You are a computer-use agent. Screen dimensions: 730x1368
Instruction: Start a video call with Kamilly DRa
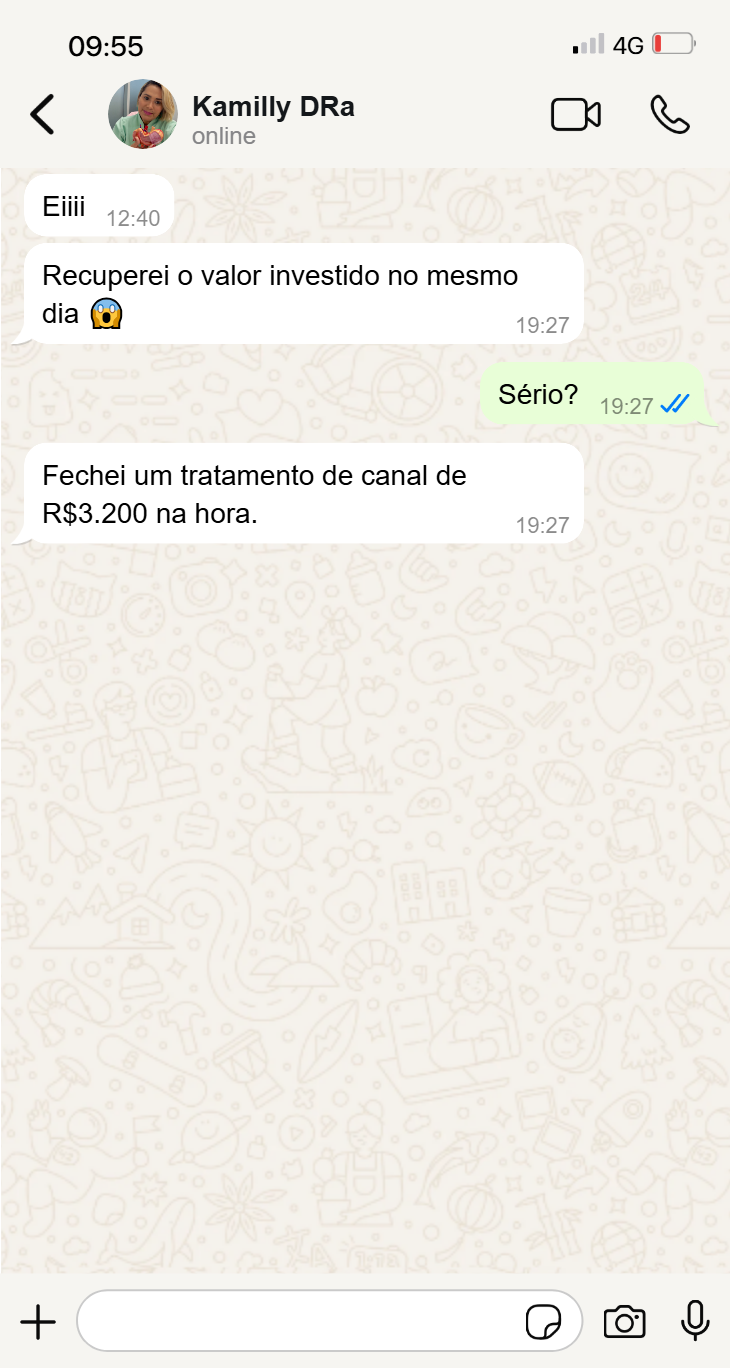(575, 115)
